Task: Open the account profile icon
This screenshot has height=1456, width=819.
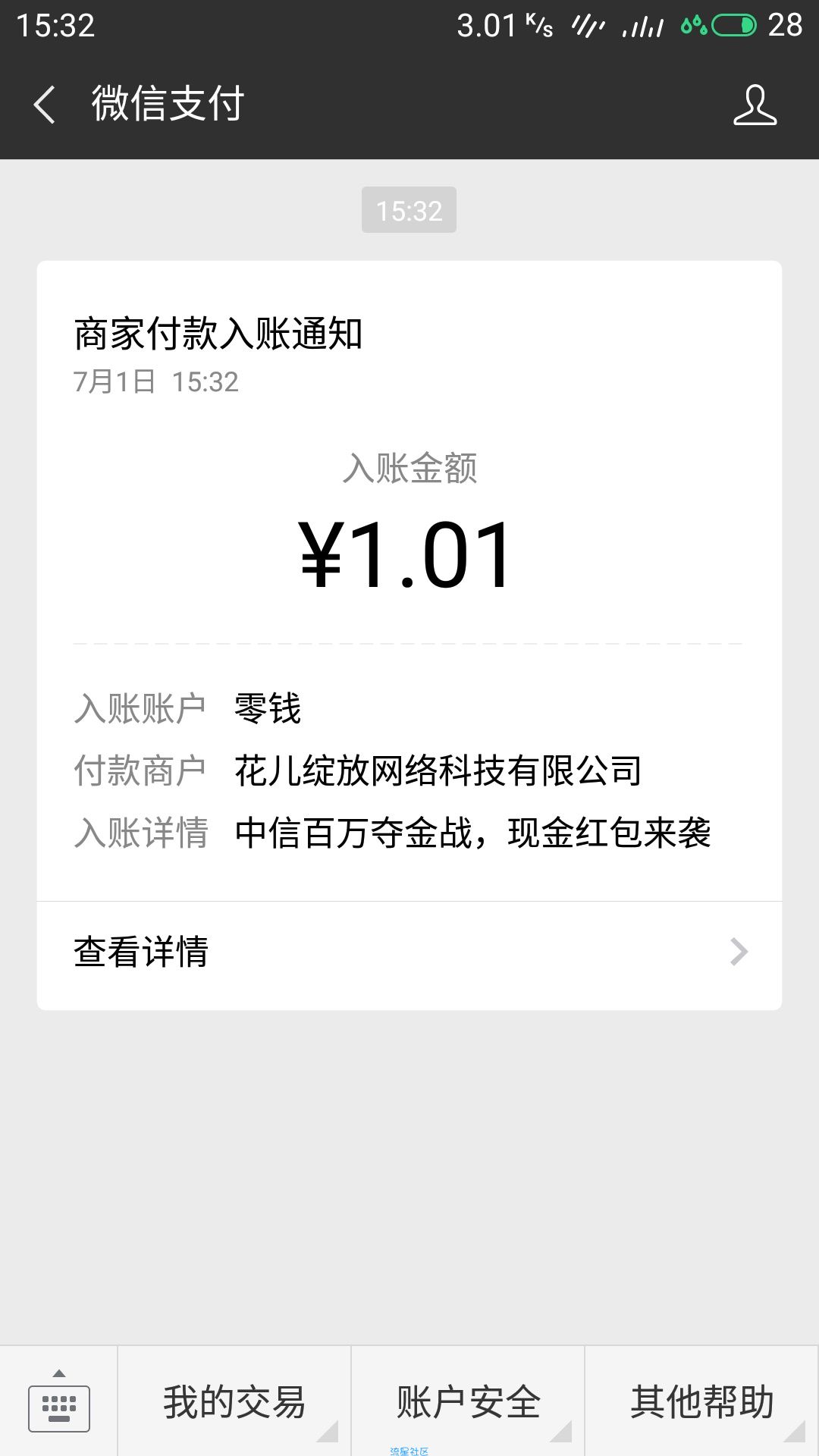Action: tap(755, 105)
